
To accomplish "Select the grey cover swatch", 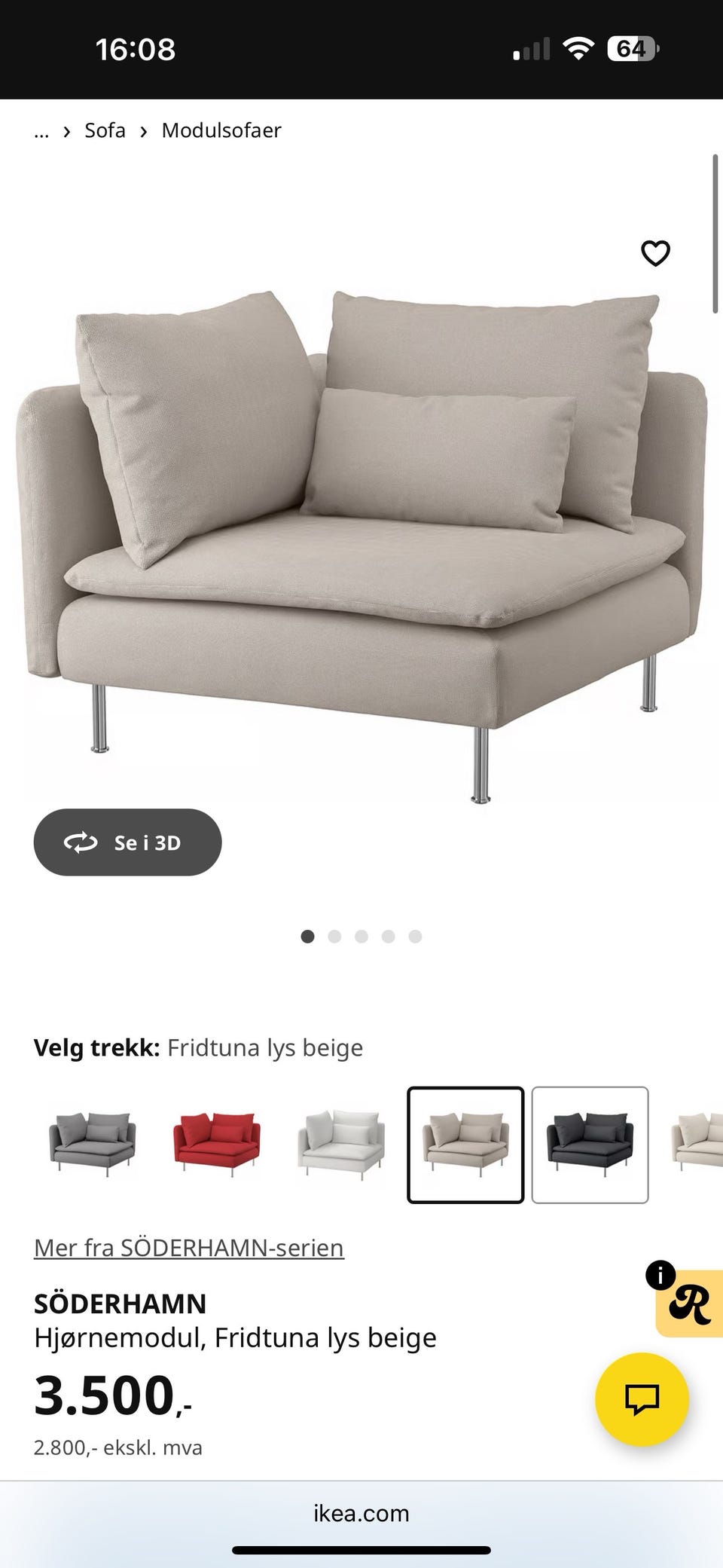I will coord(93,1145).
